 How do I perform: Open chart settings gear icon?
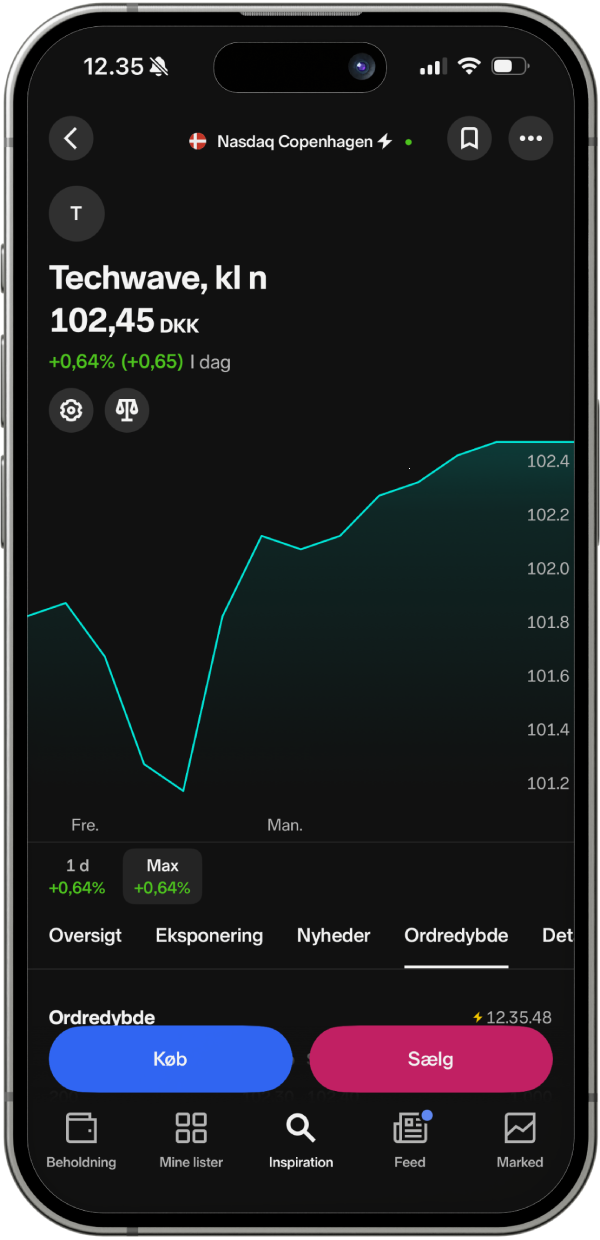(x=71, y=410)
